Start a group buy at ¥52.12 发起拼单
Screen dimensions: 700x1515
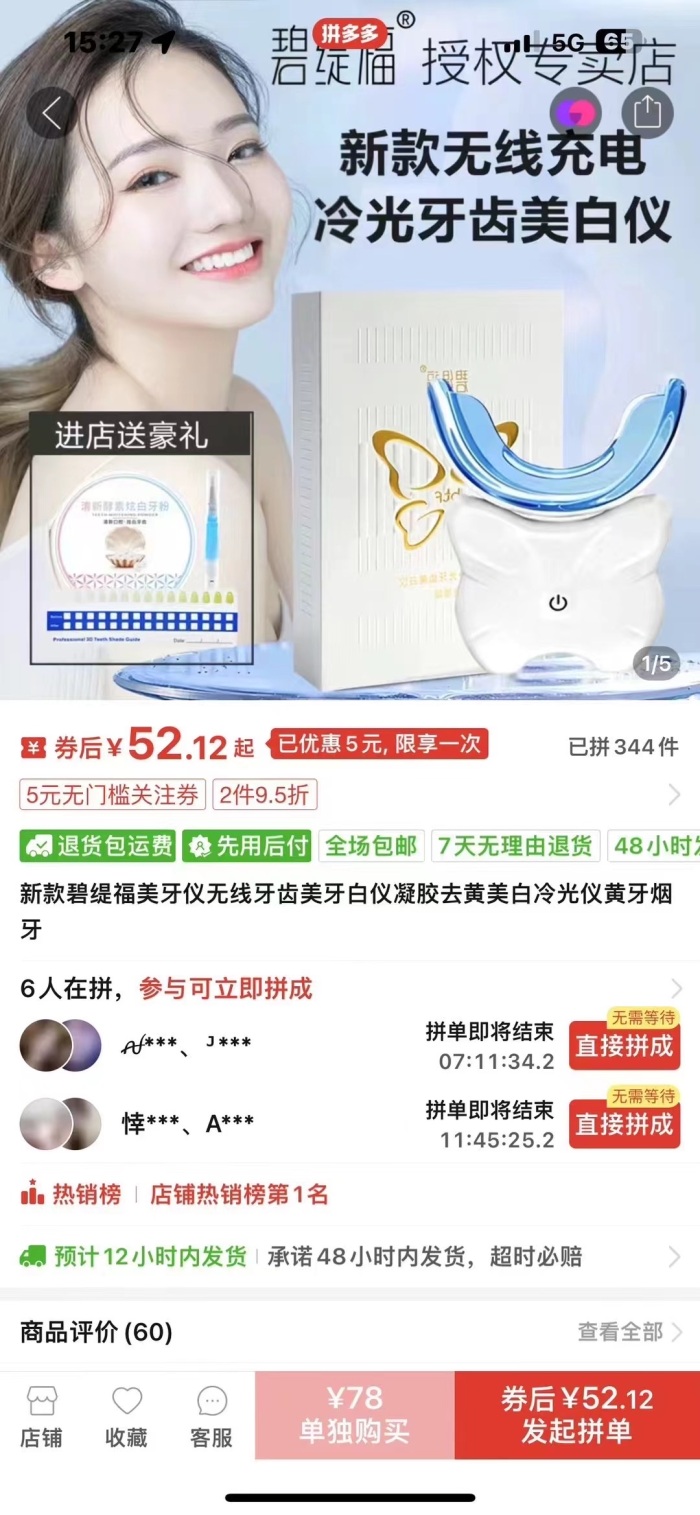coord(577,1415)
